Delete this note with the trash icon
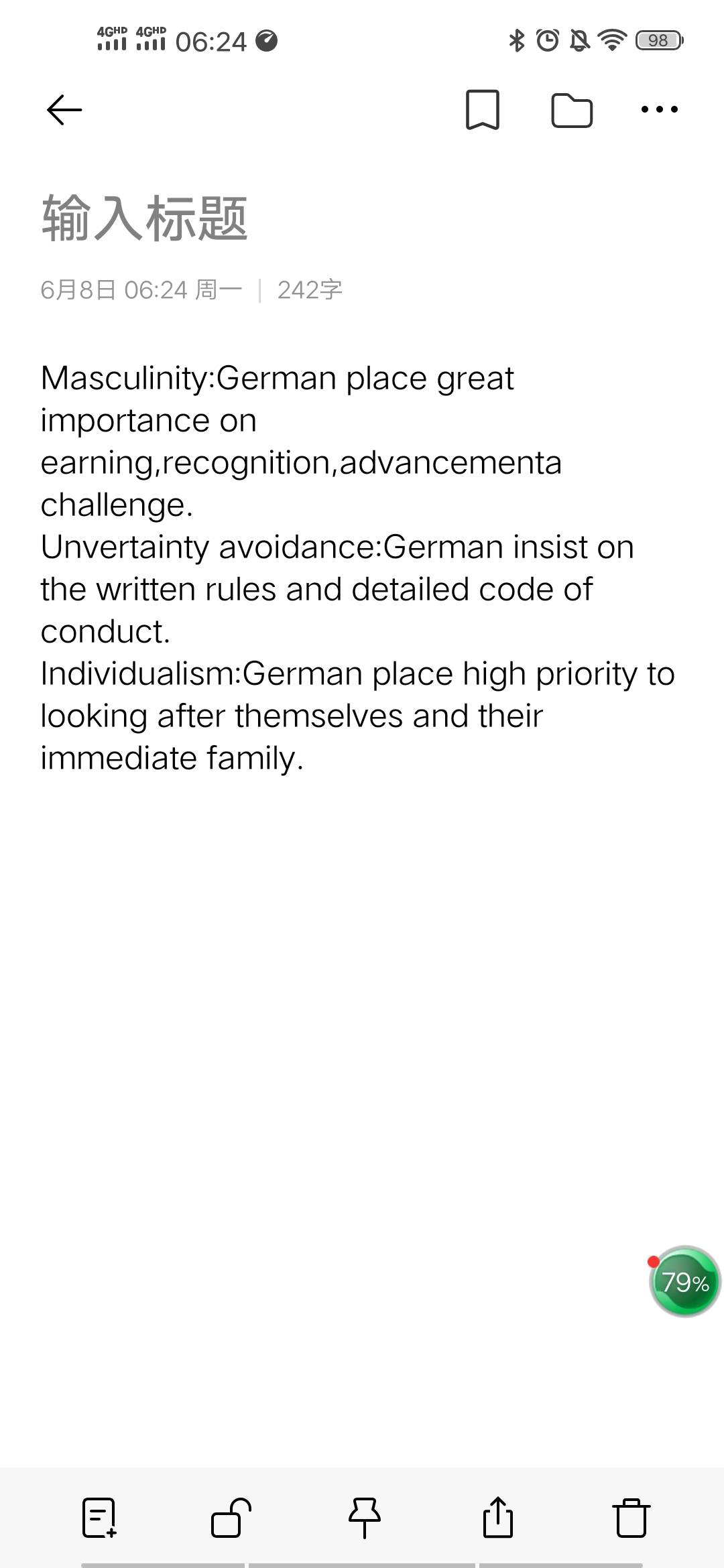 coord(631,1518)
